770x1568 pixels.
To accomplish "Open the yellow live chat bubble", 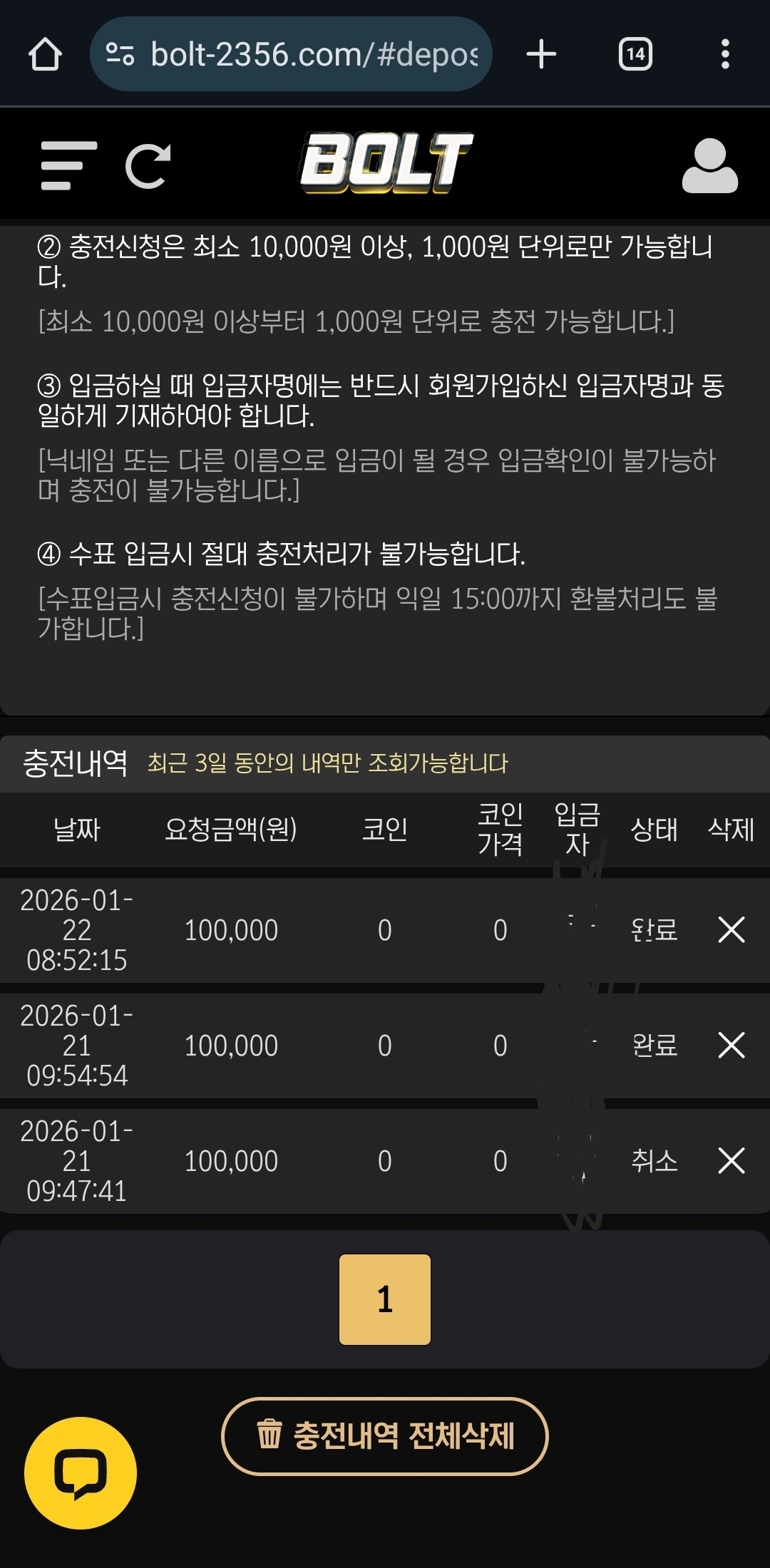I will point(81,1472).
